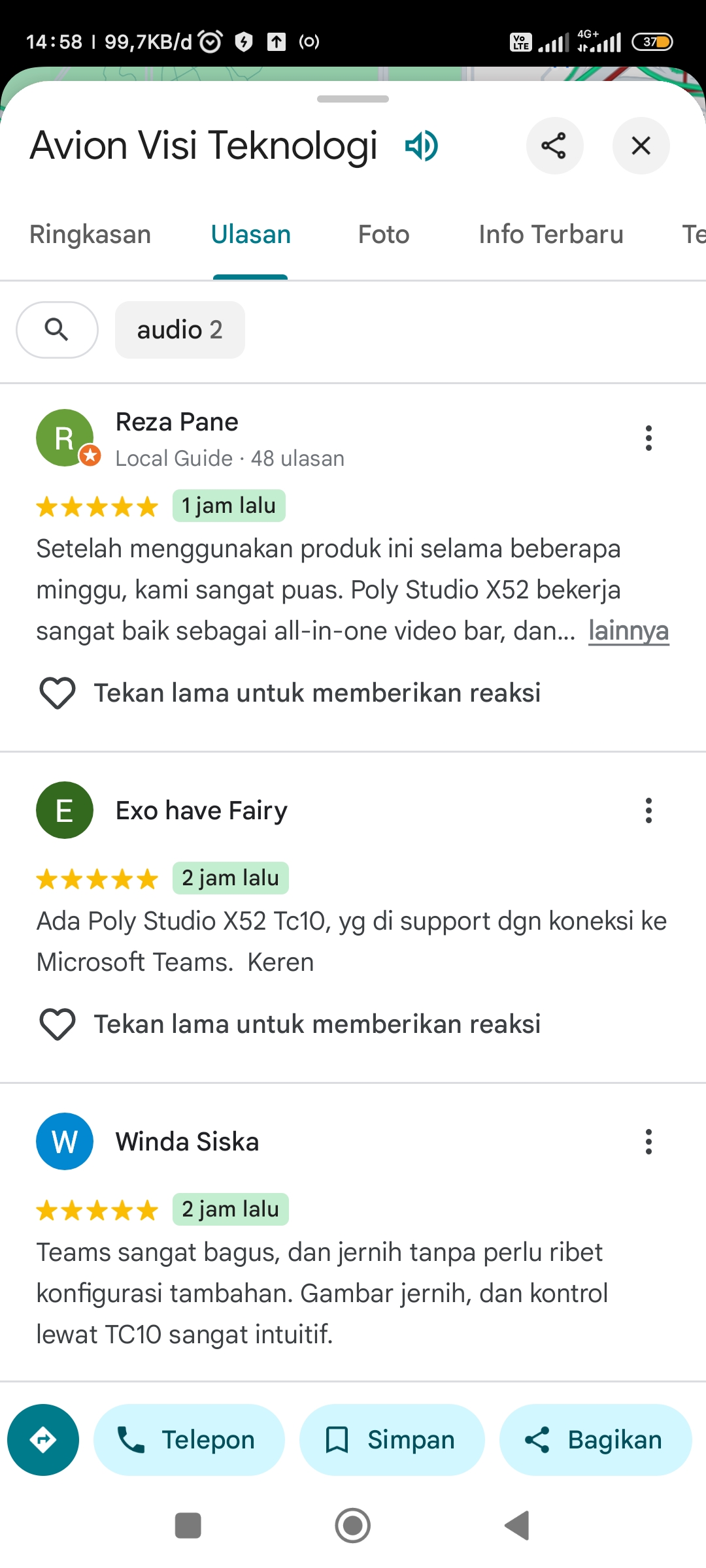706x1568 pixels.
Task: Open the Foto tab
Action: pyautogui.click(x=384, y=234)
